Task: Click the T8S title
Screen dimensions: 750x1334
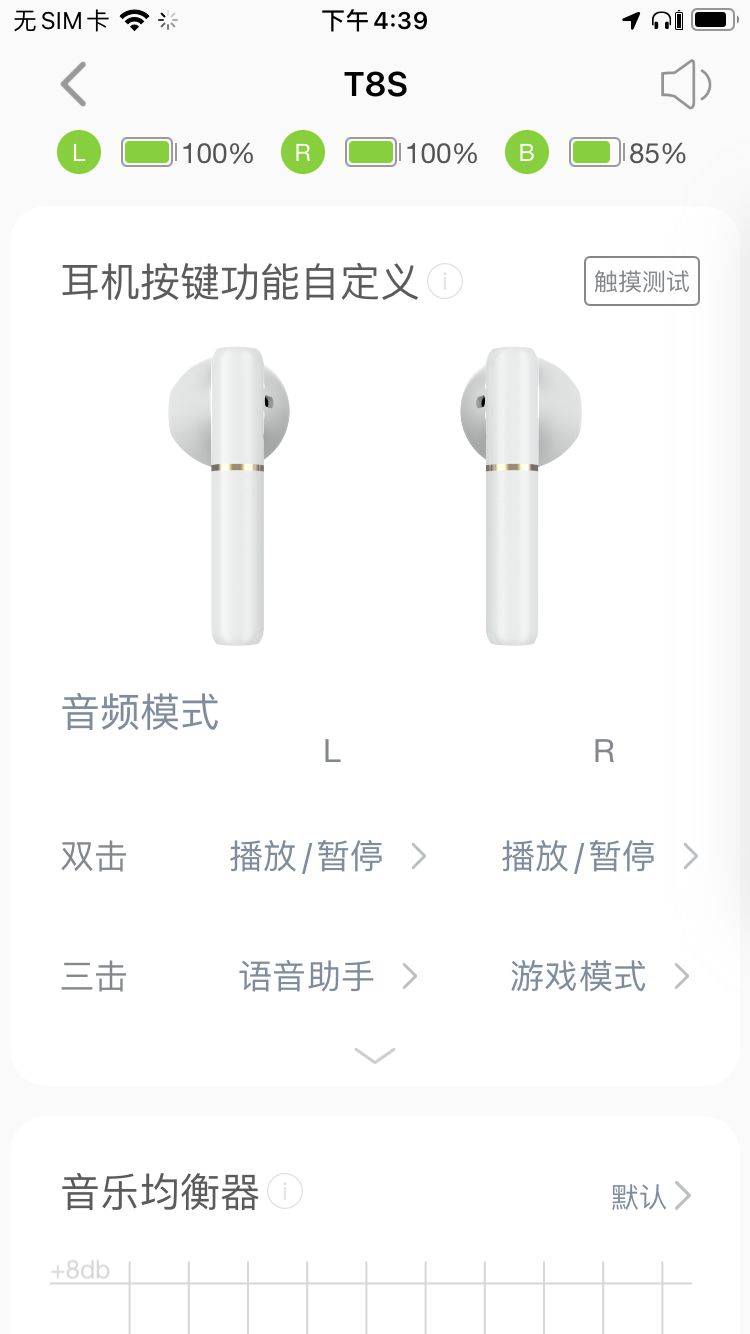Action: pos(375,84)
